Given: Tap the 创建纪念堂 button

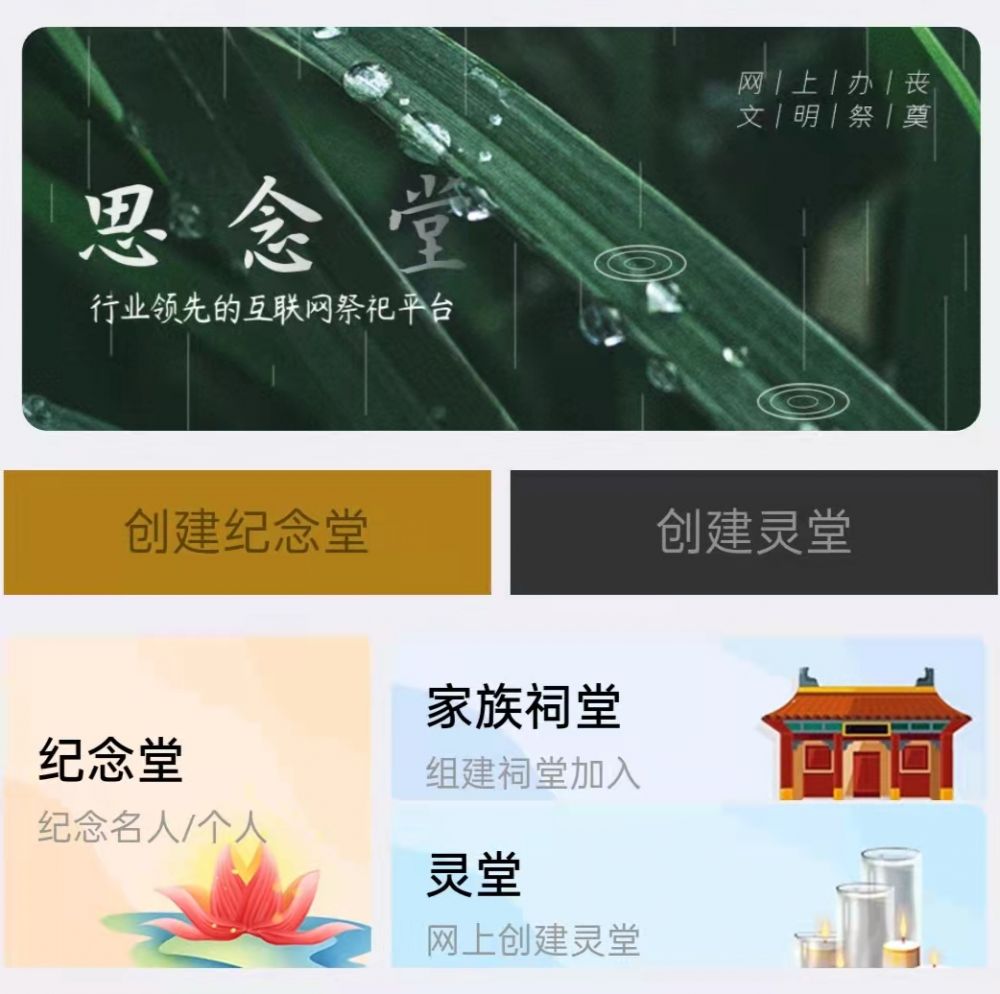Looking at the screenshot, I should click(x=247, y=532).
